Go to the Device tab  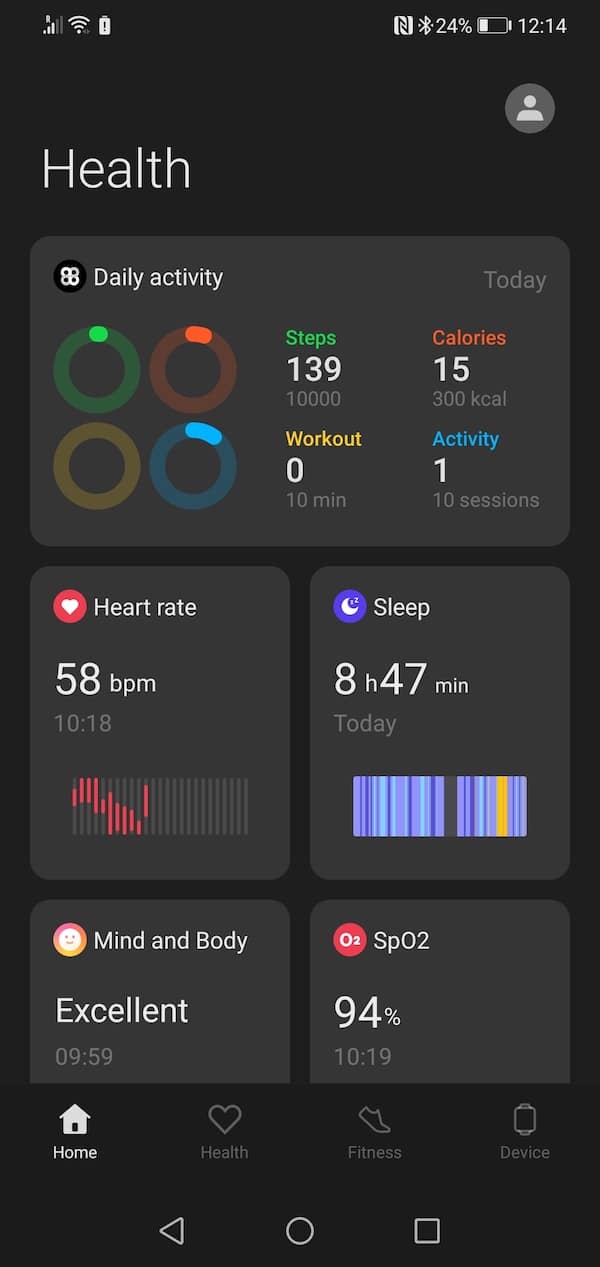(525, 1132)
